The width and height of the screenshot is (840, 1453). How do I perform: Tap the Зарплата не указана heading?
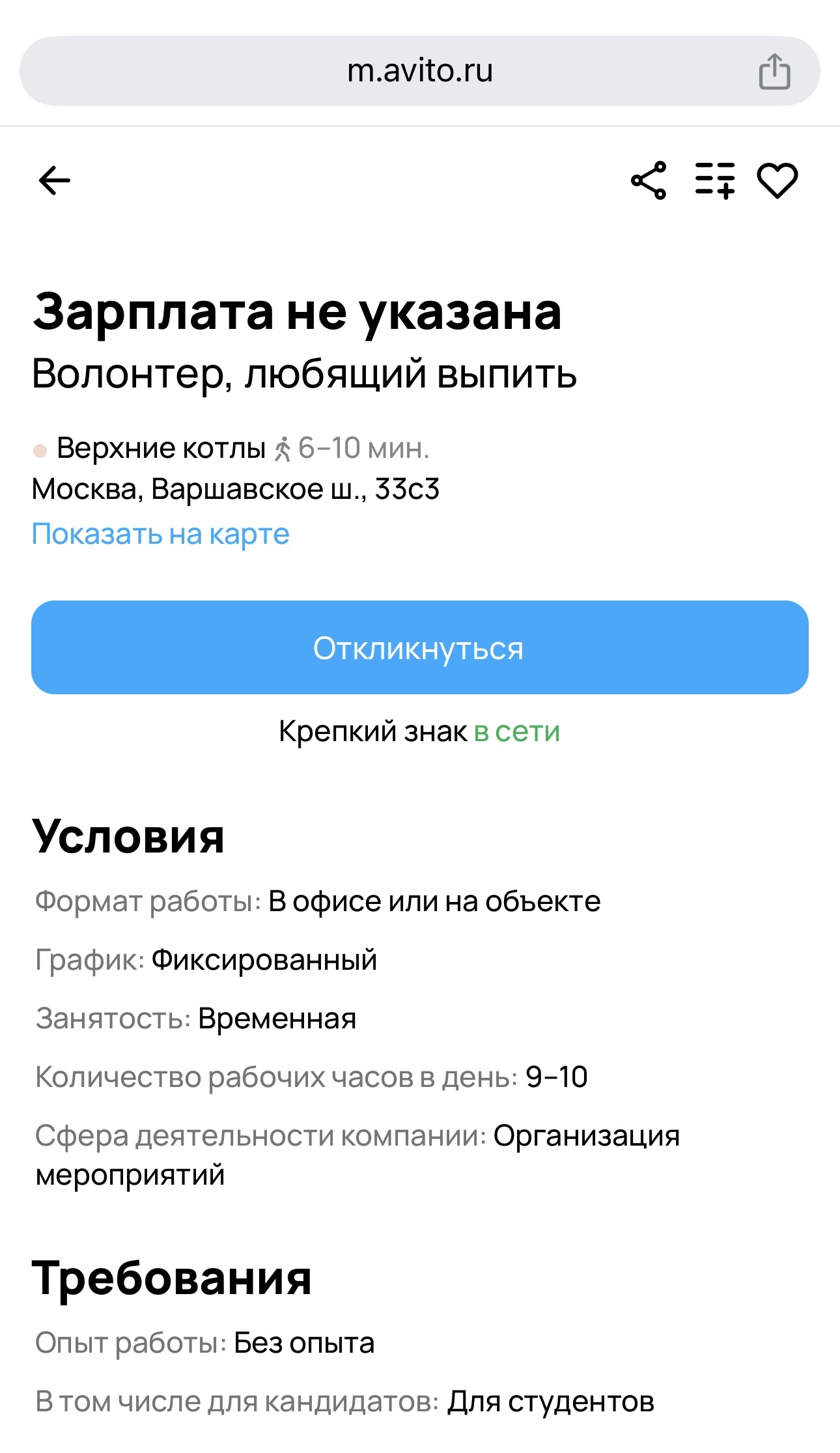(299, 313)
